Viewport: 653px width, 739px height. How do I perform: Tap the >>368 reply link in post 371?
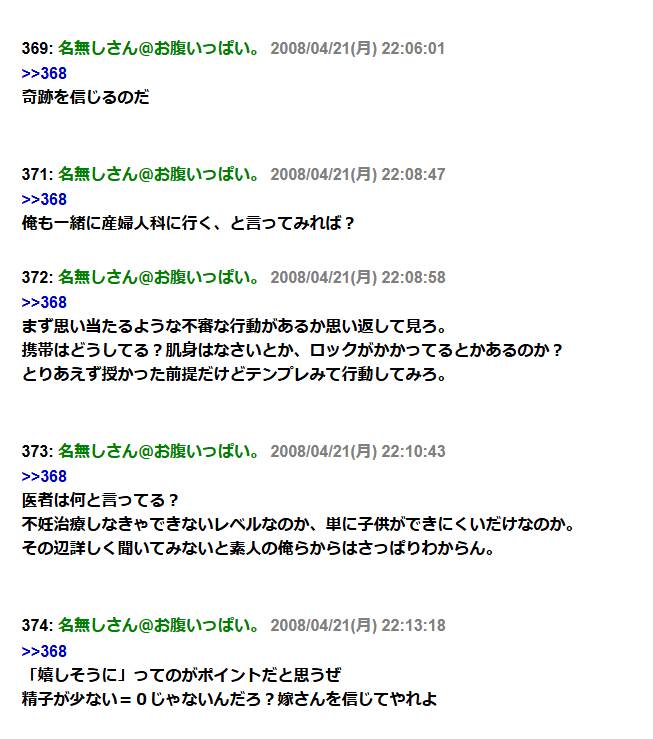coord(44,199)
